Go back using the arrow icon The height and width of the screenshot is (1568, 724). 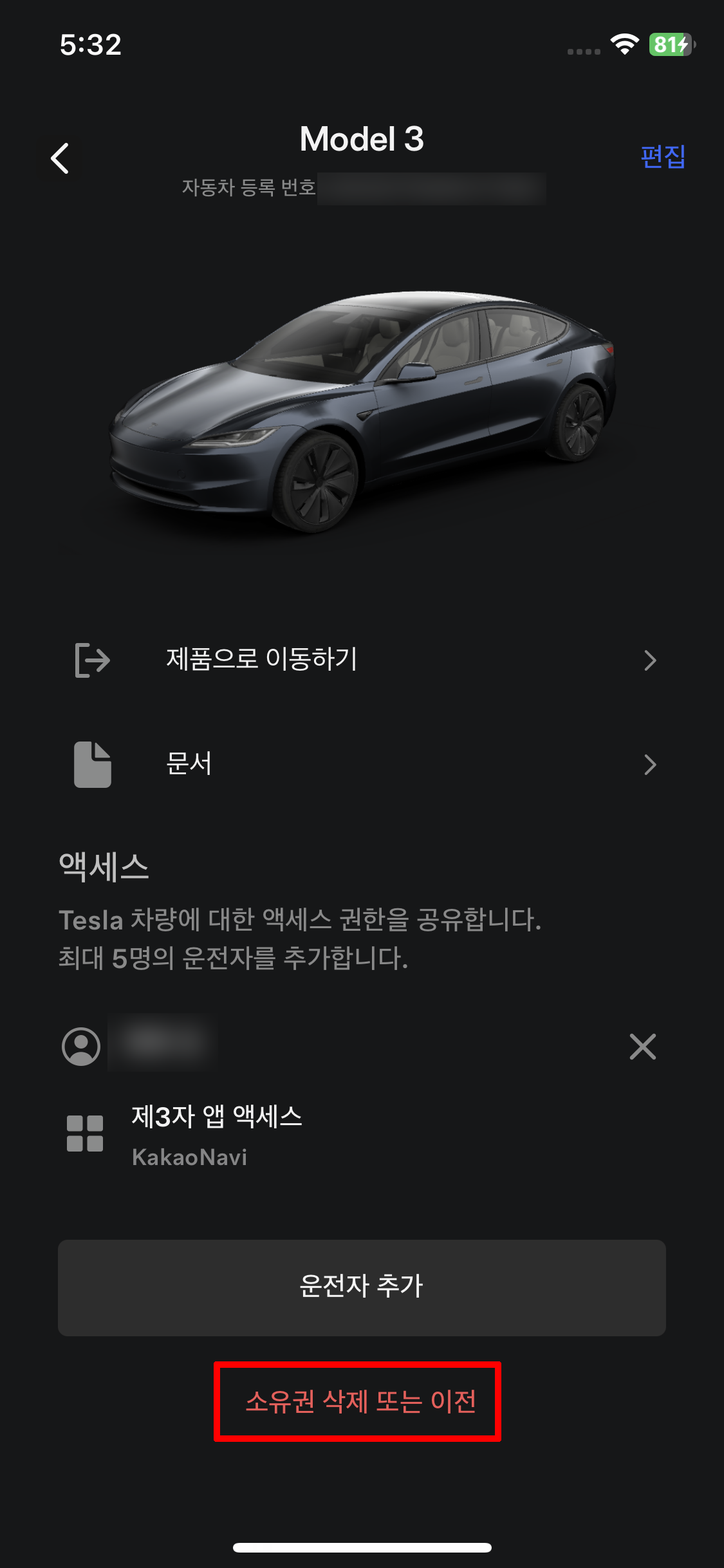(60, 158)
